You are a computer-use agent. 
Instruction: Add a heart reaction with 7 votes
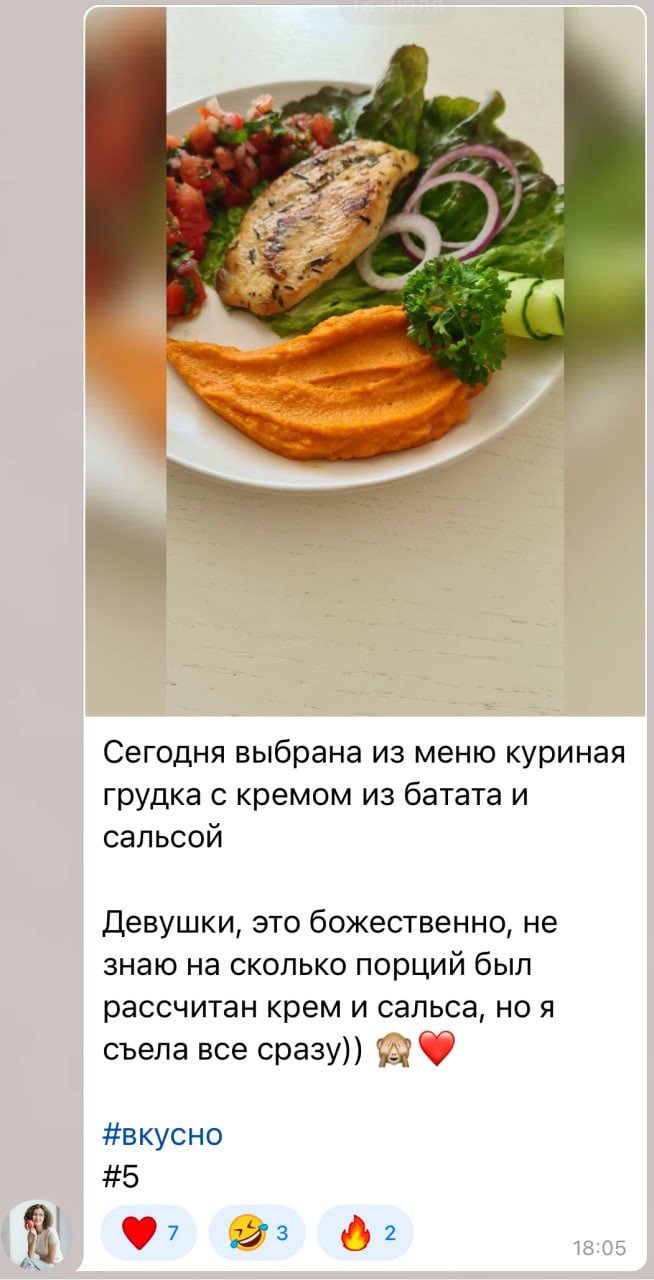click(149, 1232)
